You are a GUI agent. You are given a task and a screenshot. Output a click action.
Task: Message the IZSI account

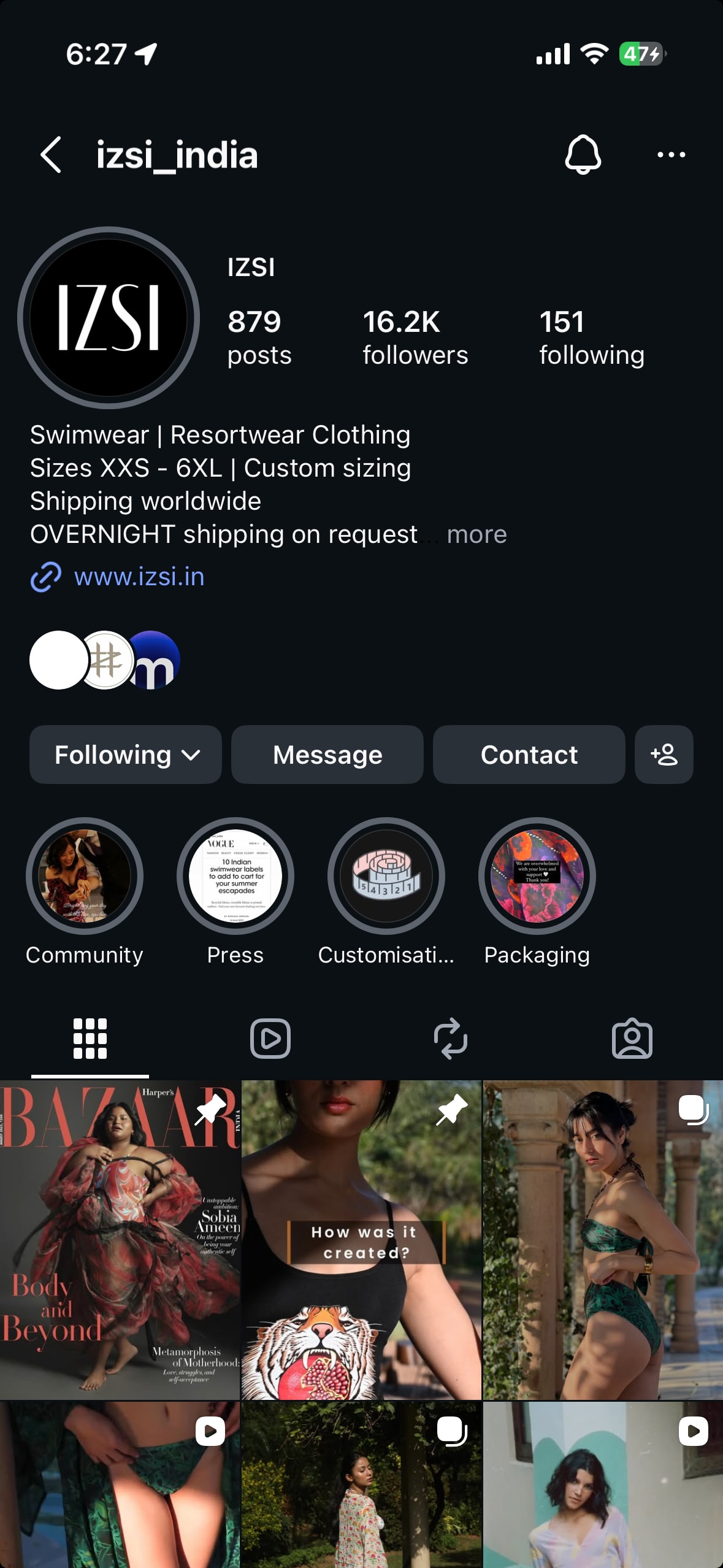click(x=327, y=755)
